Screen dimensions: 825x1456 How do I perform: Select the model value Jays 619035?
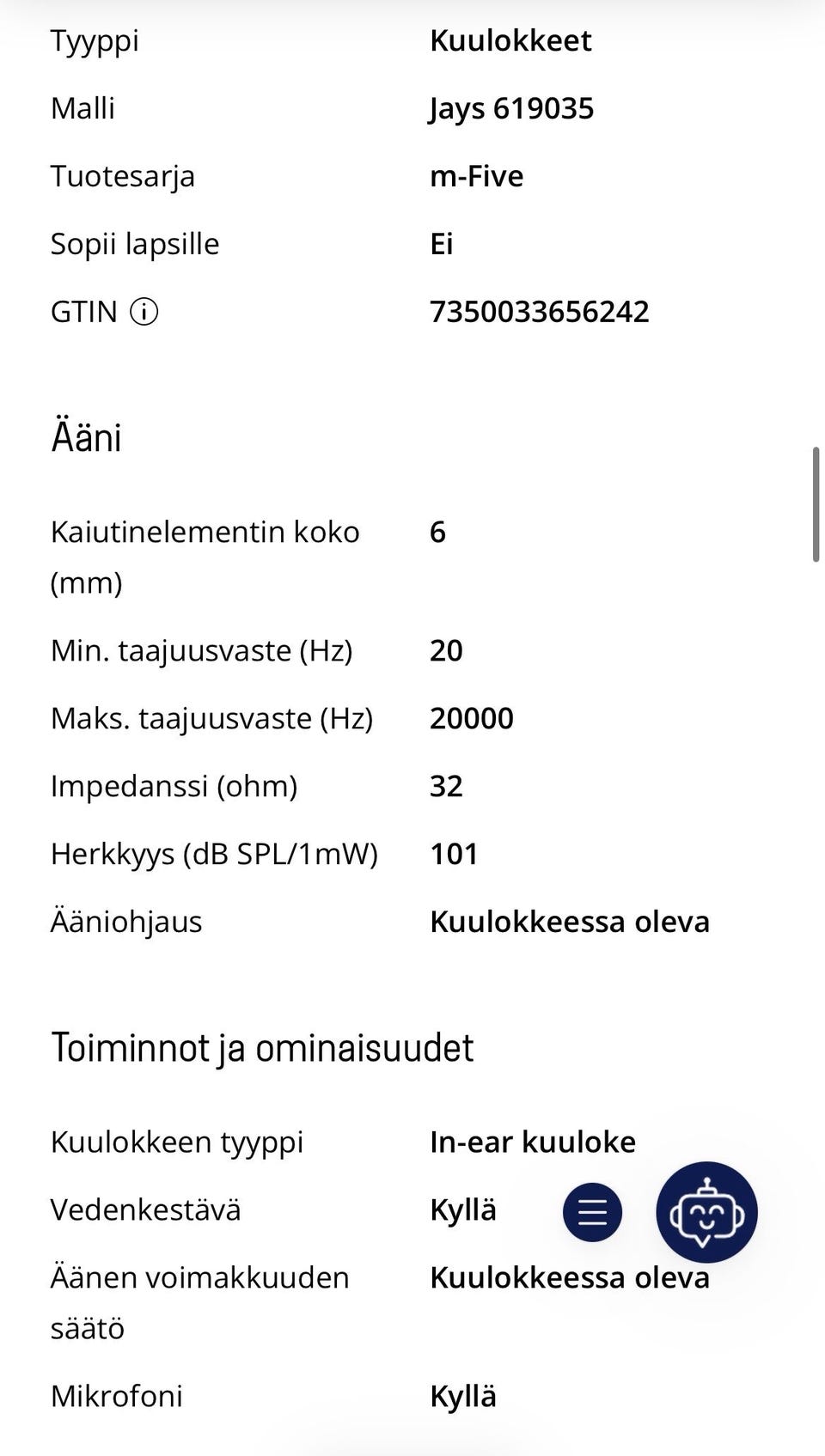(x=511, y=108)
